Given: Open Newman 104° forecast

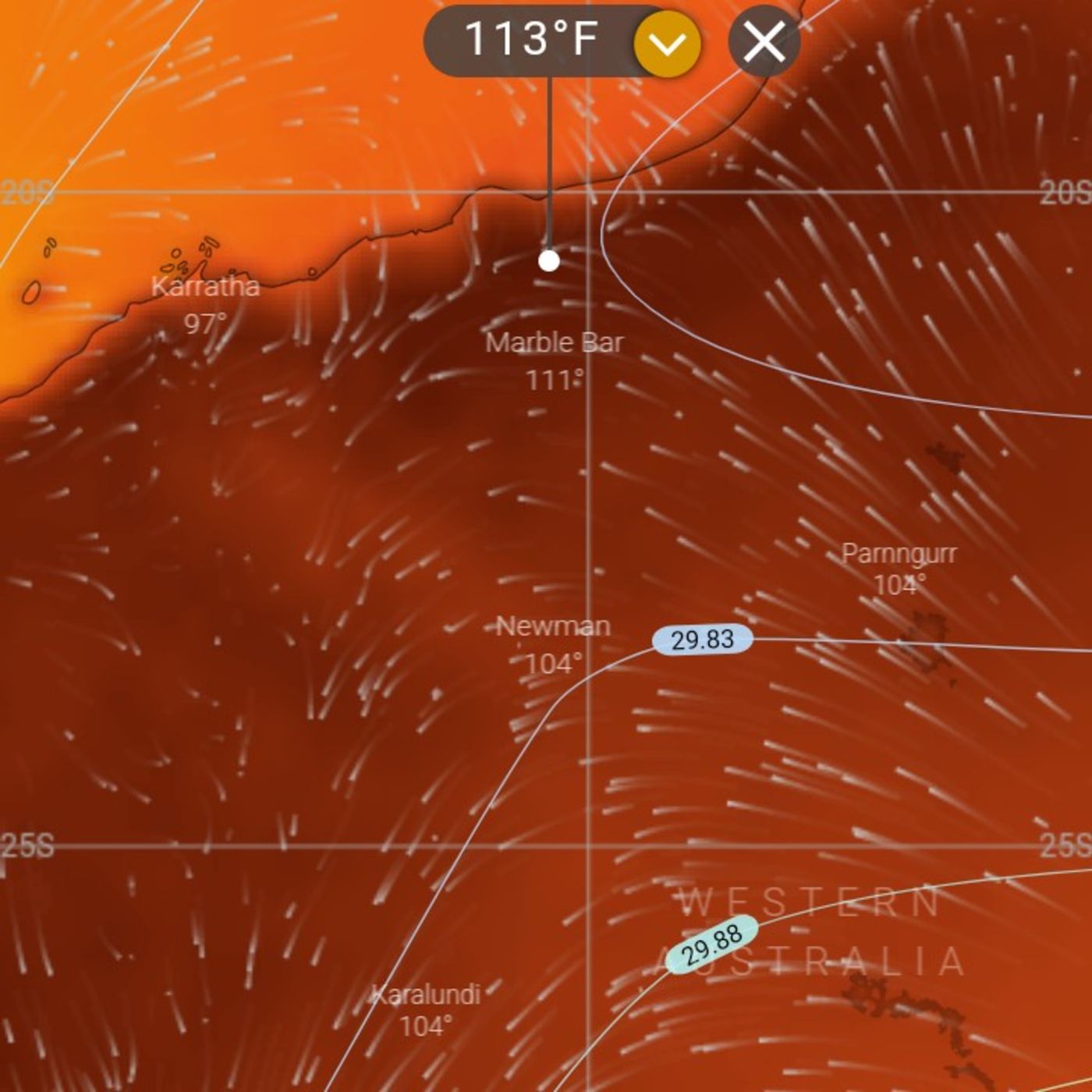Looking at the screenshot, I should [x=554, y=643].
